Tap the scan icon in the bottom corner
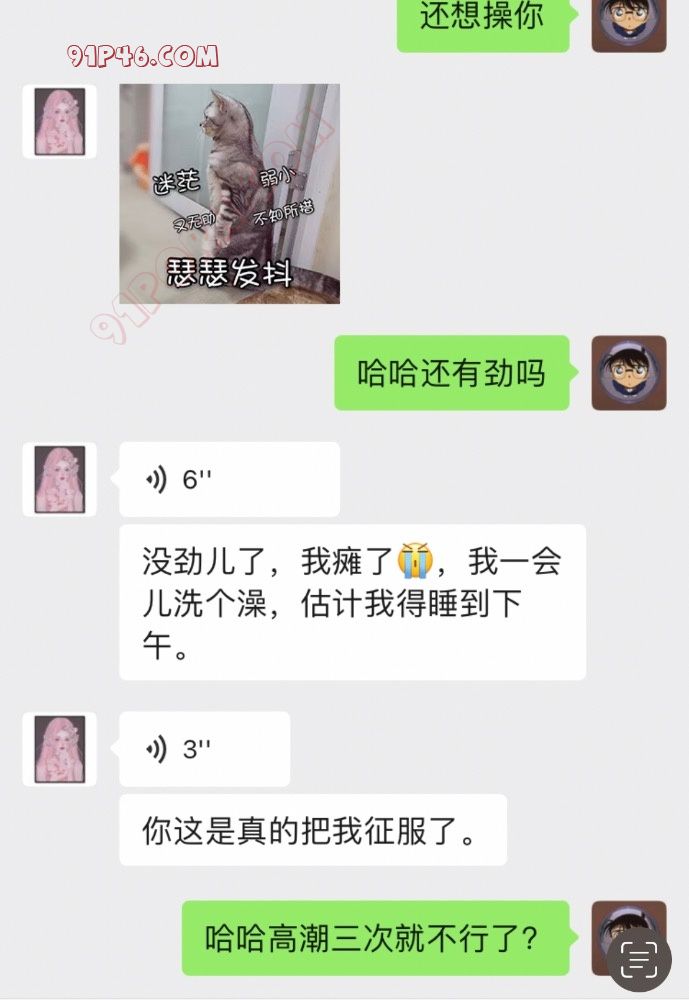Viewport: 689px width, 1000px height. click(x=639, y=960)
